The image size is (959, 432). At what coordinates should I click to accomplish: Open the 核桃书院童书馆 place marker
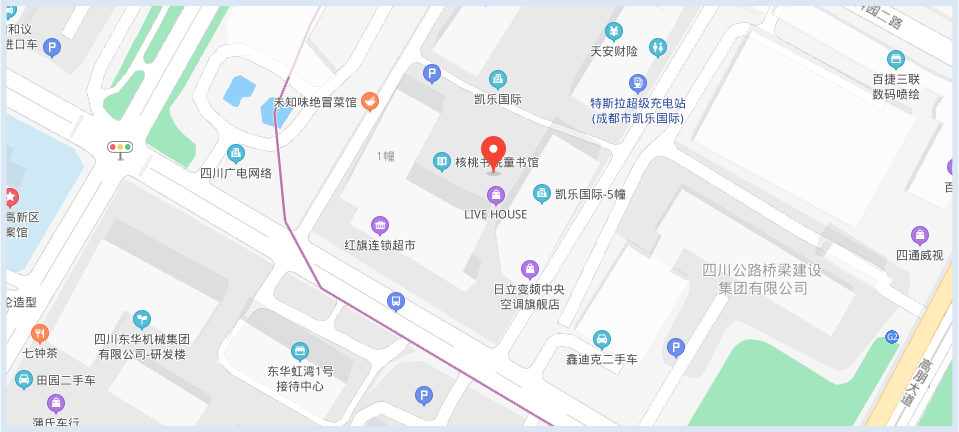pos(442,161)
